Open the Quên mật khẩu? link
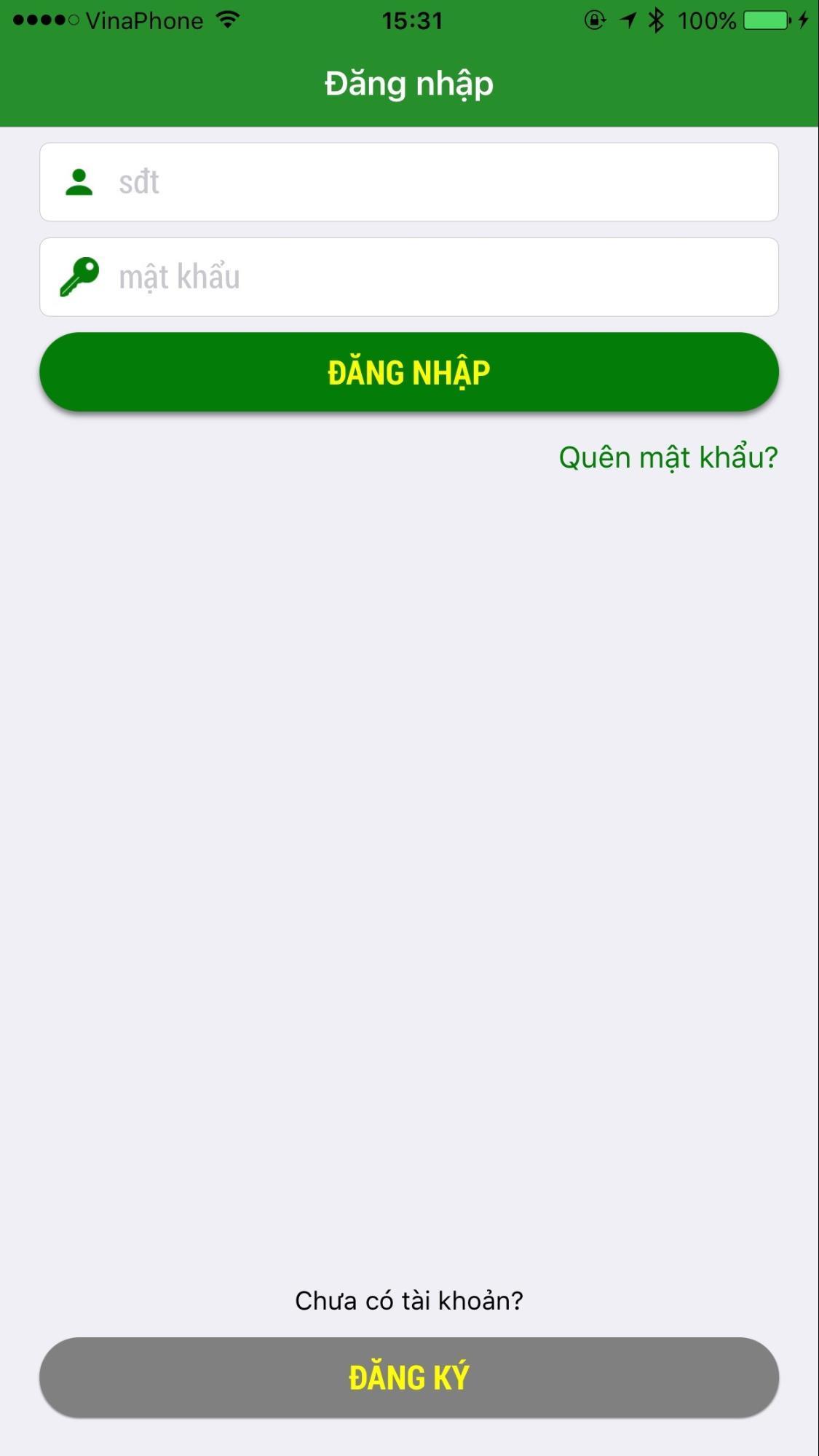The width and height of the screenshot is (819, 1456). (x=668, y=457)
